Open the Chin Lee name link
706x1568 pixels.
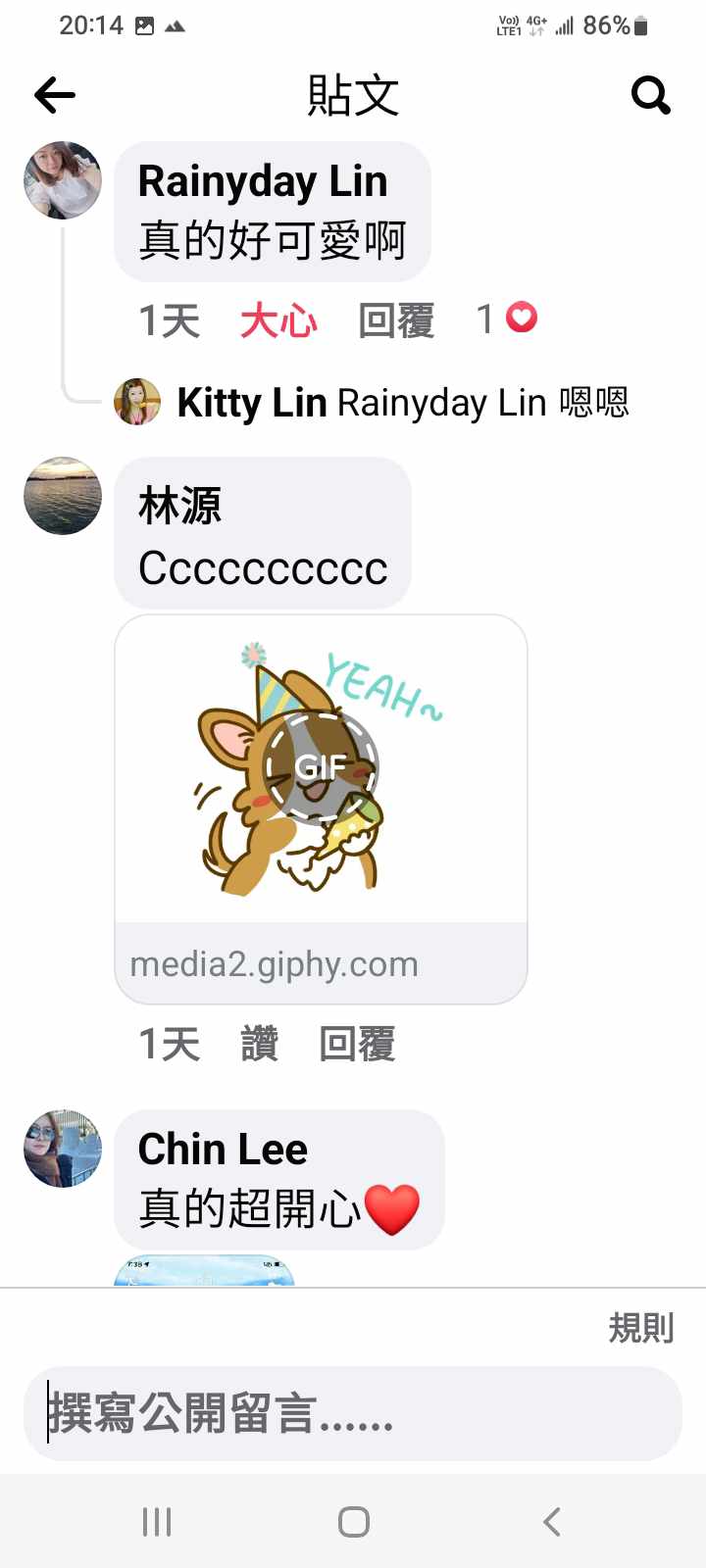[223, 1149]
